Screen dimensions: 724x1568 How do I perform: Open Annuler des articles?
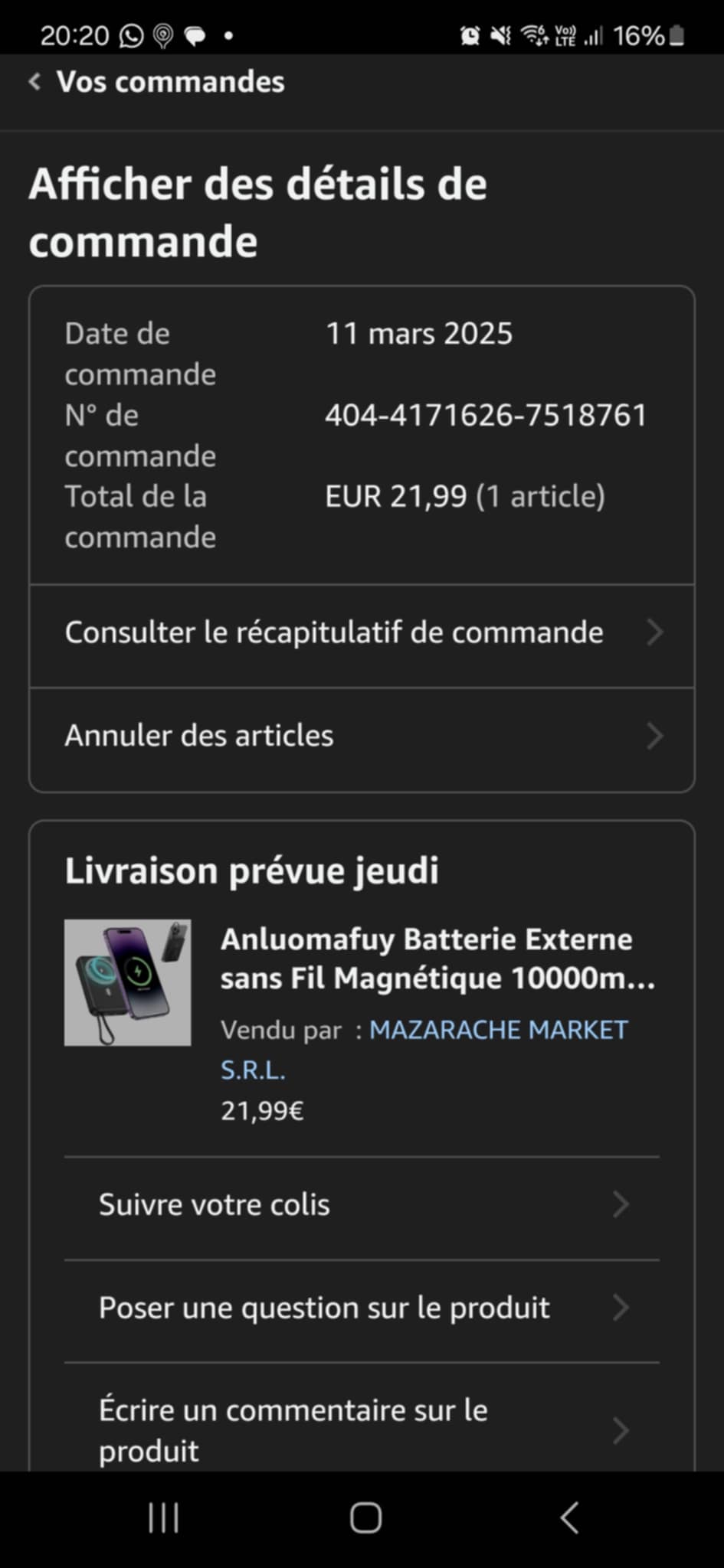[x=362, y=737]
